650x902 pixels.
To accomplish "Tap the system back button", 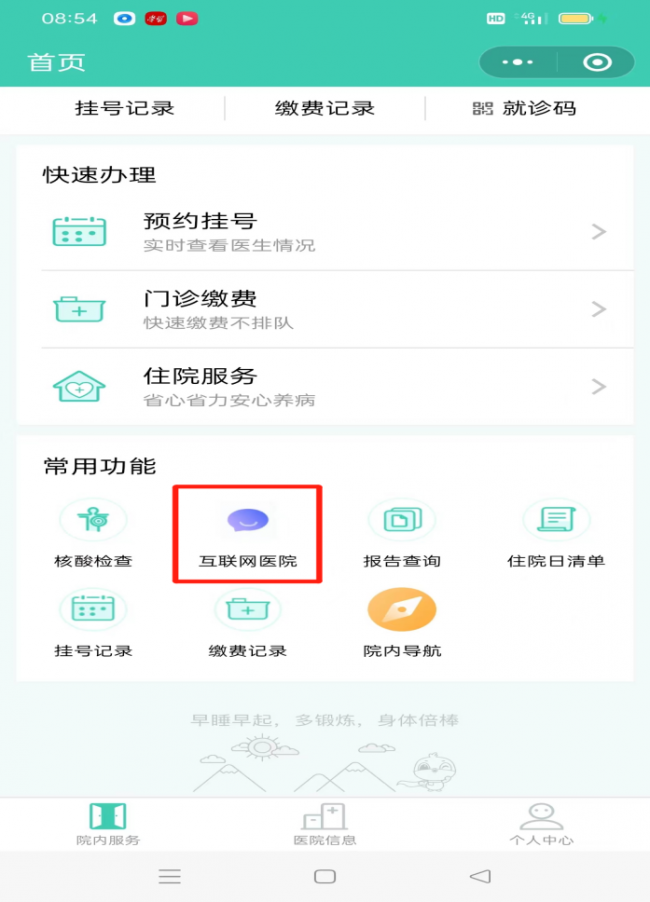I will pyautogui.click(x=480, y=877).
